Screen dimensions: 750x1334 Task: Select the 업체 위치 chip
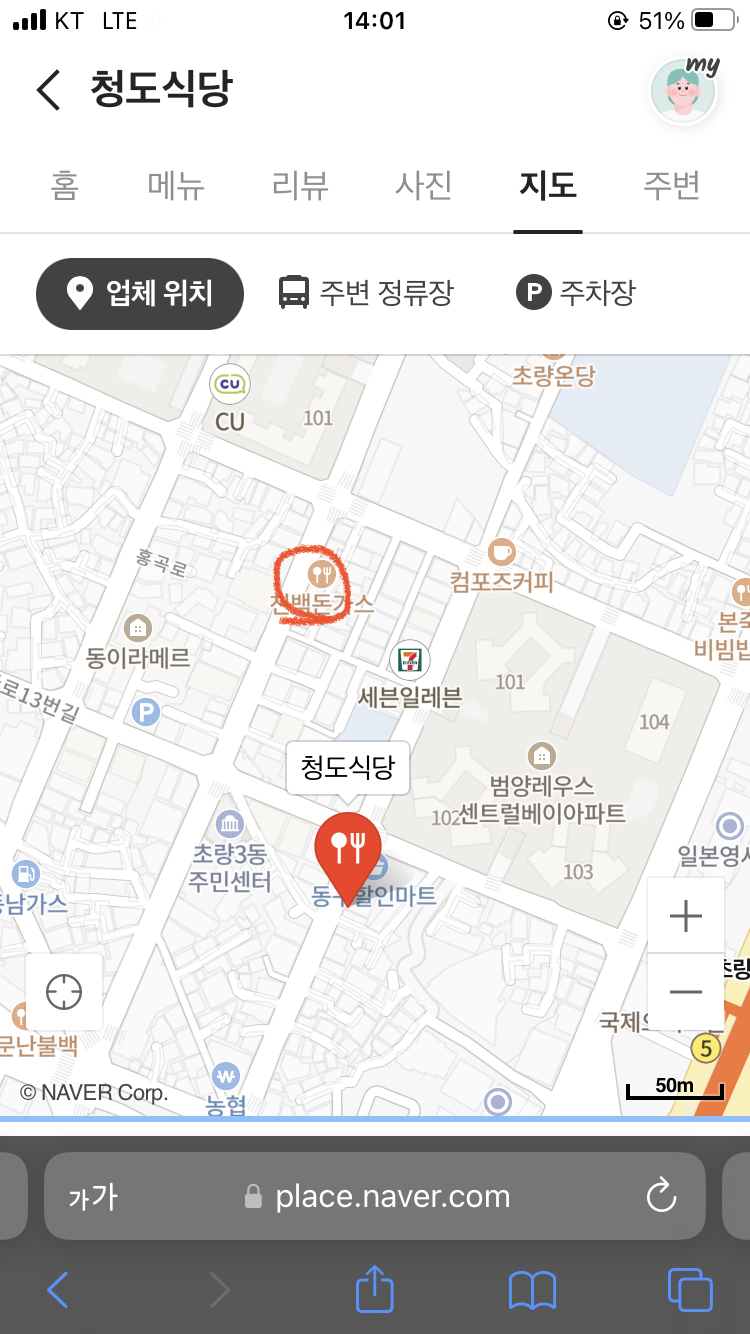140,294
